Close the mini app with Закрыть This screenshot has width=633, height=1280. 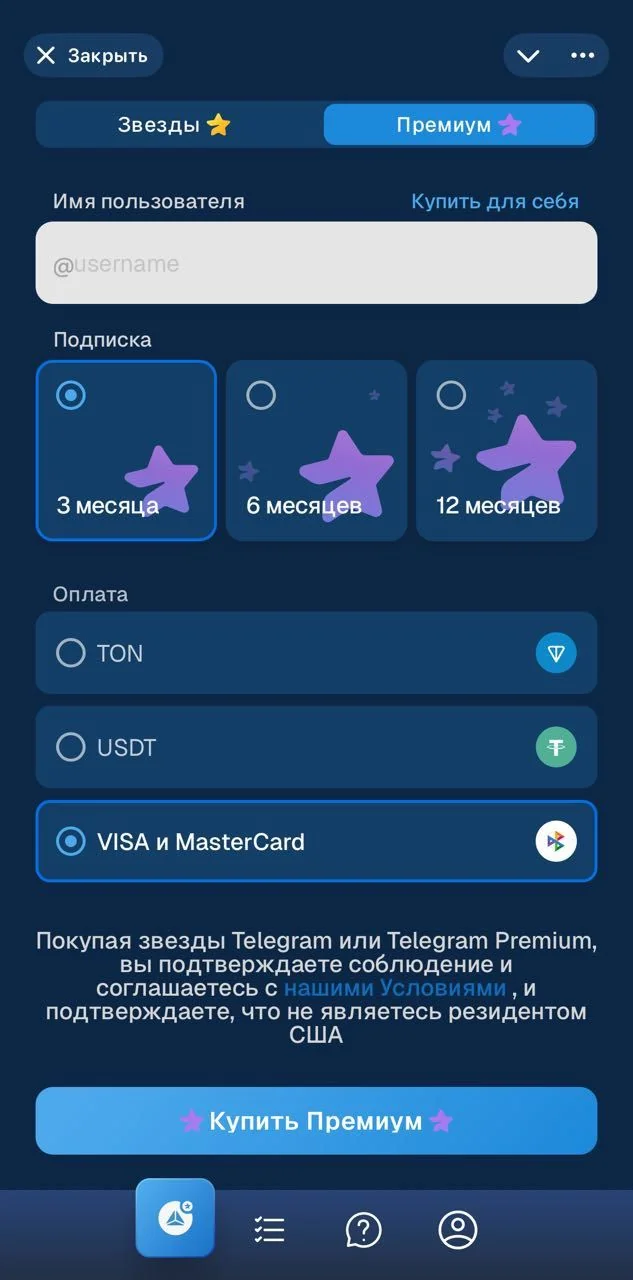click(x=93, y=56)
